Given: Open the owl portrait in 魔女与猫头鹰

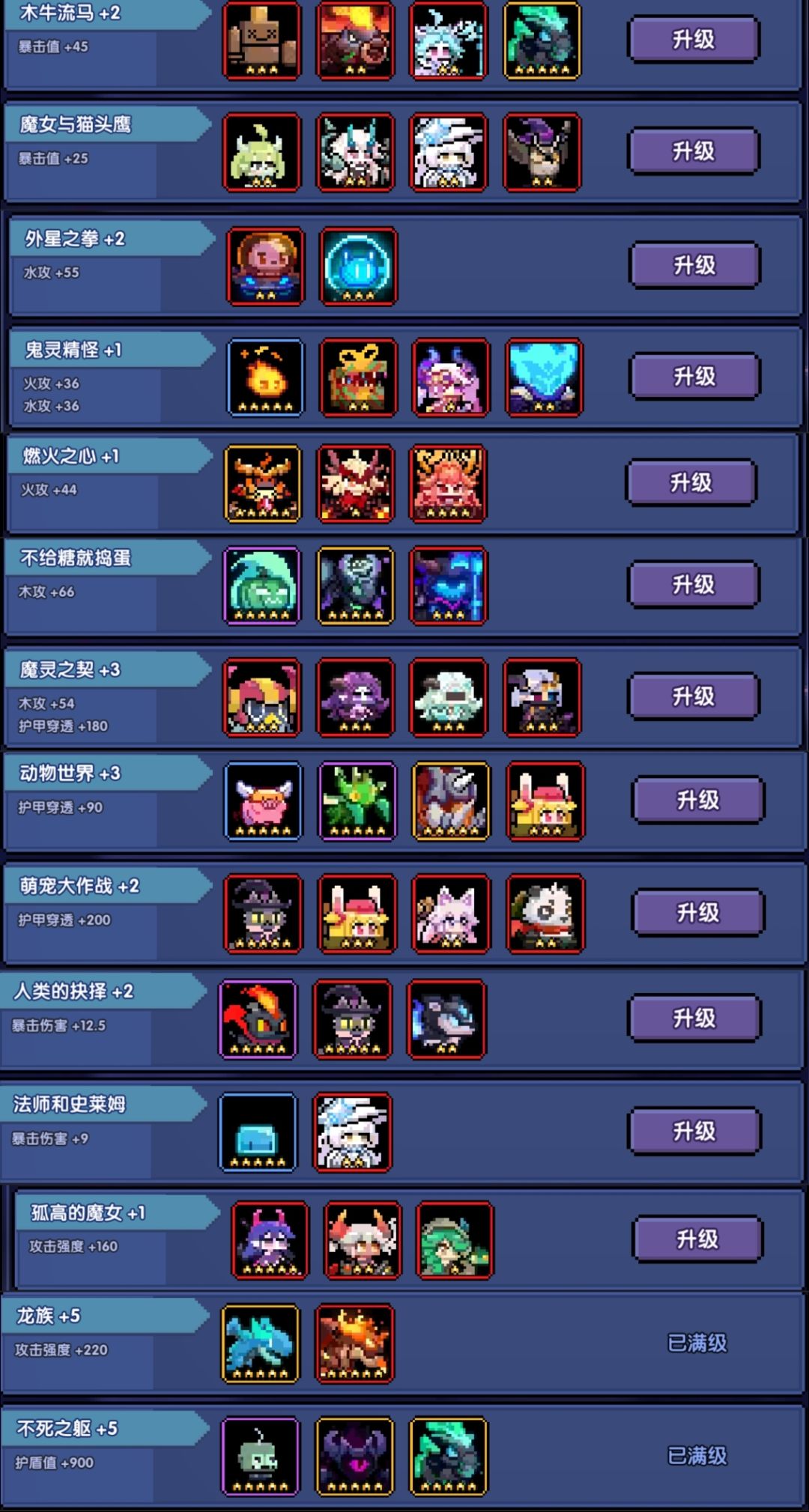Looking at the screenshot, I should click(x=542, y=154).
